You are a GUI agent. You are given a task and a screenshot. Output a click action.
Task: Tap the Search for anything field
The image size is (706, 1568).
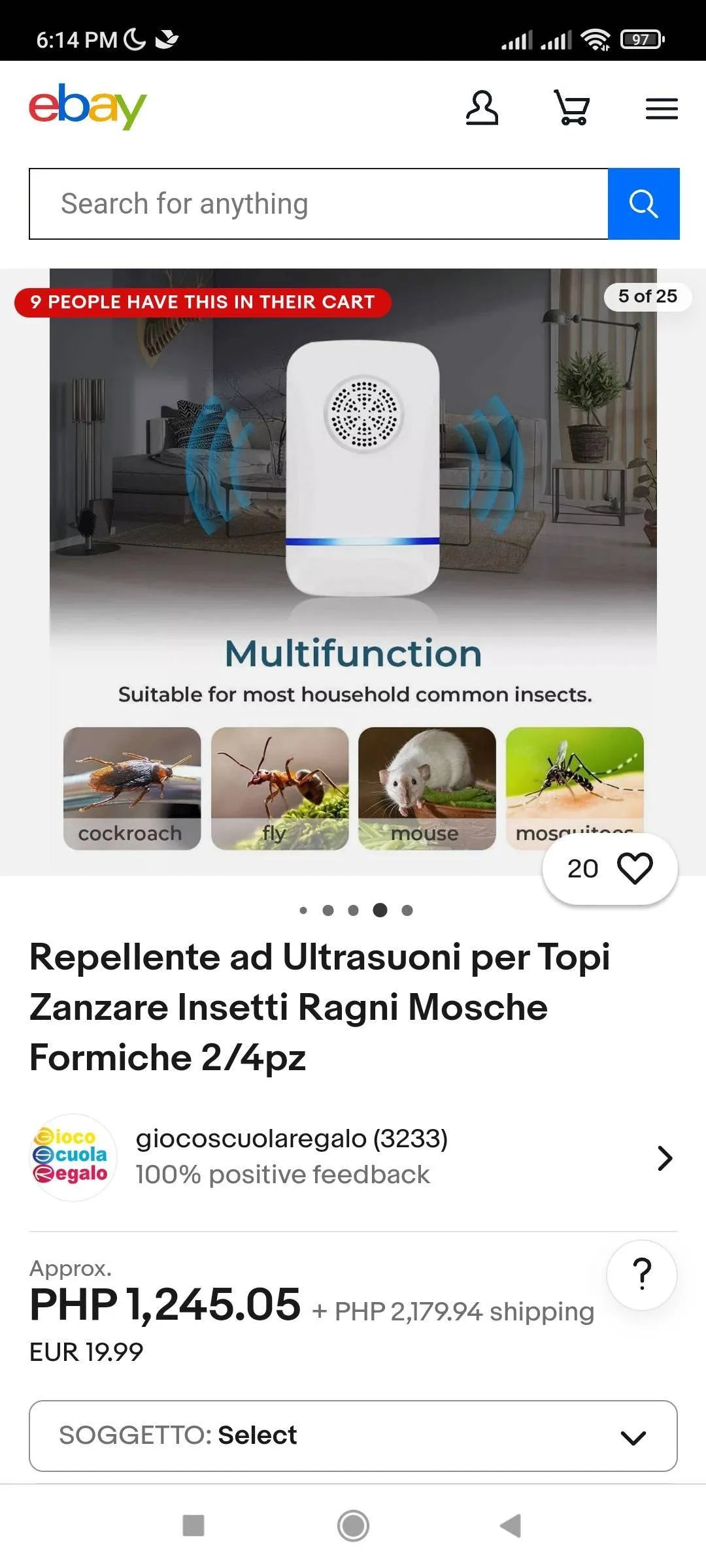click(318, 204)
